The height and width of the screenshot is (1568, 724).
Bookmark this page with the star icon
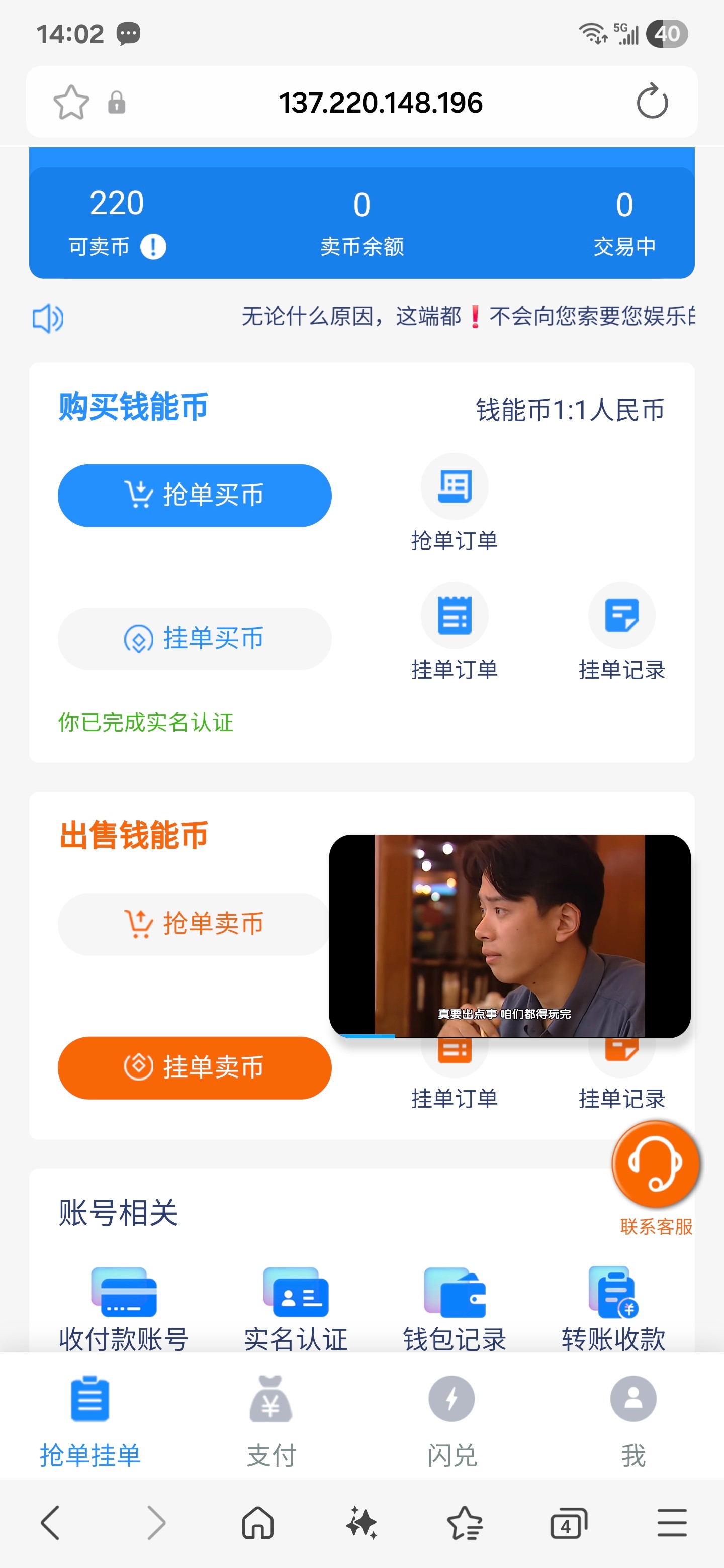(71, 102)
